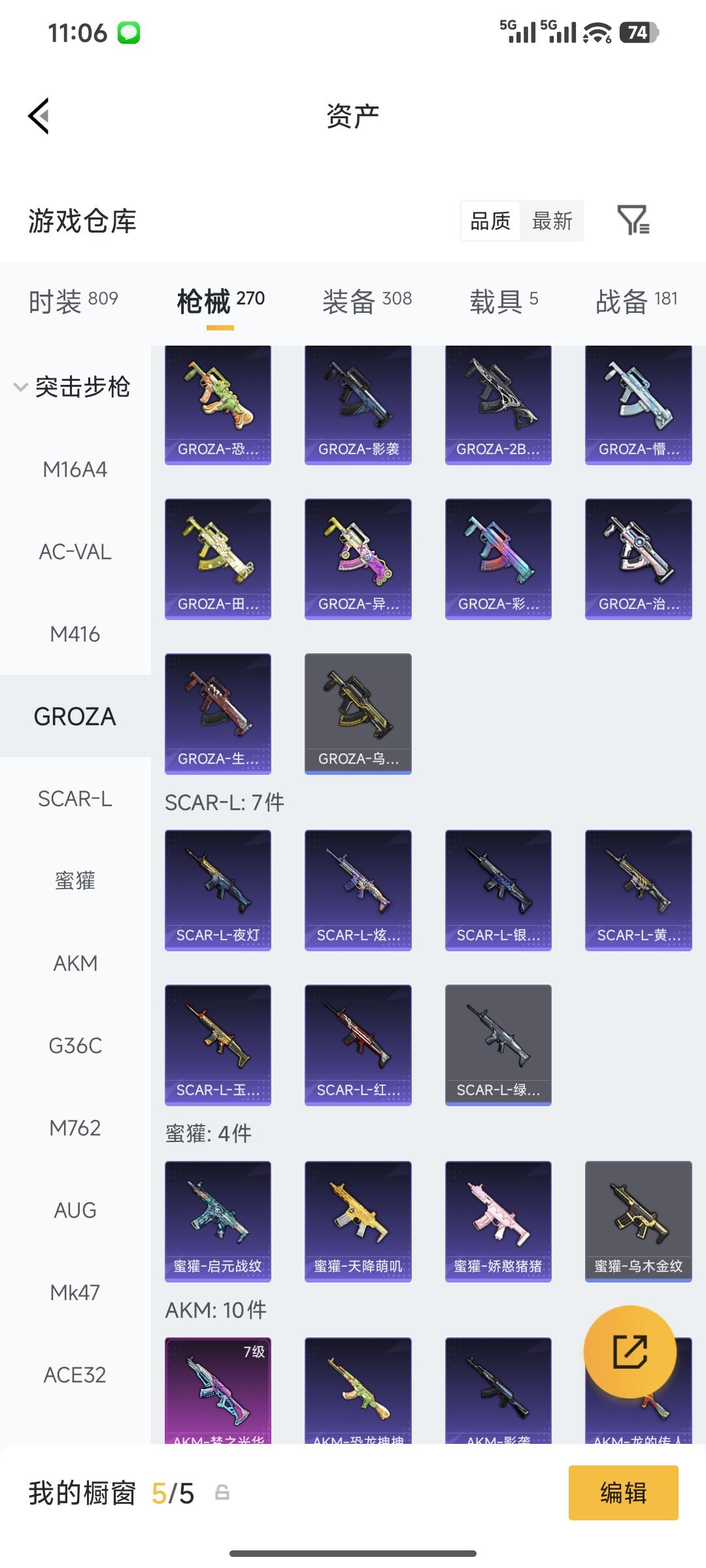The height and width of the screenshot is (1568, 706).
Task: Collapse the 突击步枪 category
Action: click(x=72, y=387)
